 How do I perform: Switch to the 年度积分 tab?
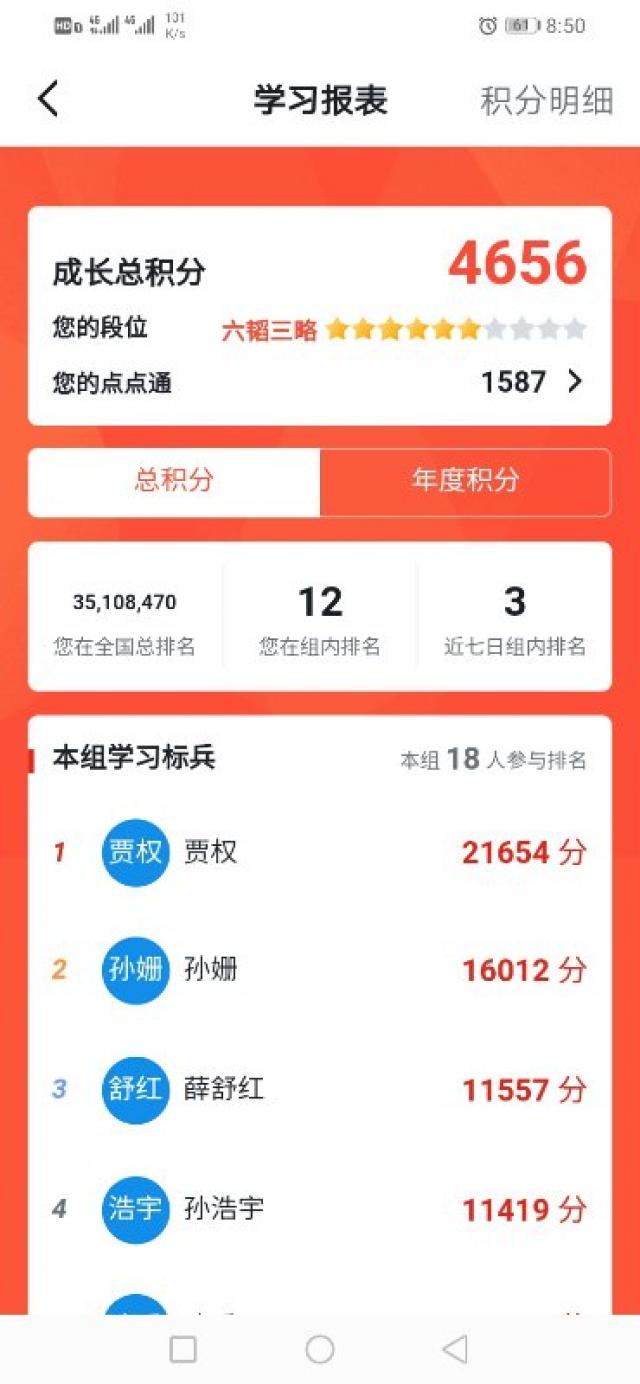pyautogui.click(x=465, y=480)
